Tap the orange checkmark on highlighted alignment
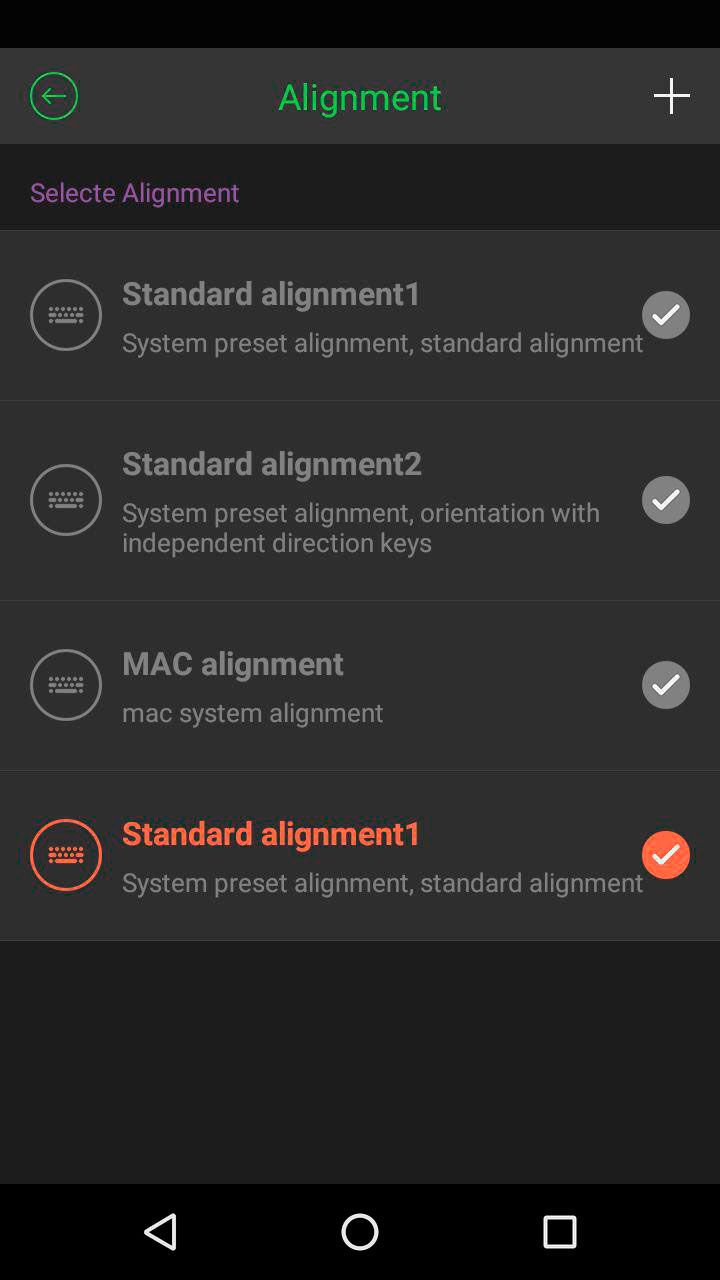This screenshot has width=720, height=1280. click(666, 855)
